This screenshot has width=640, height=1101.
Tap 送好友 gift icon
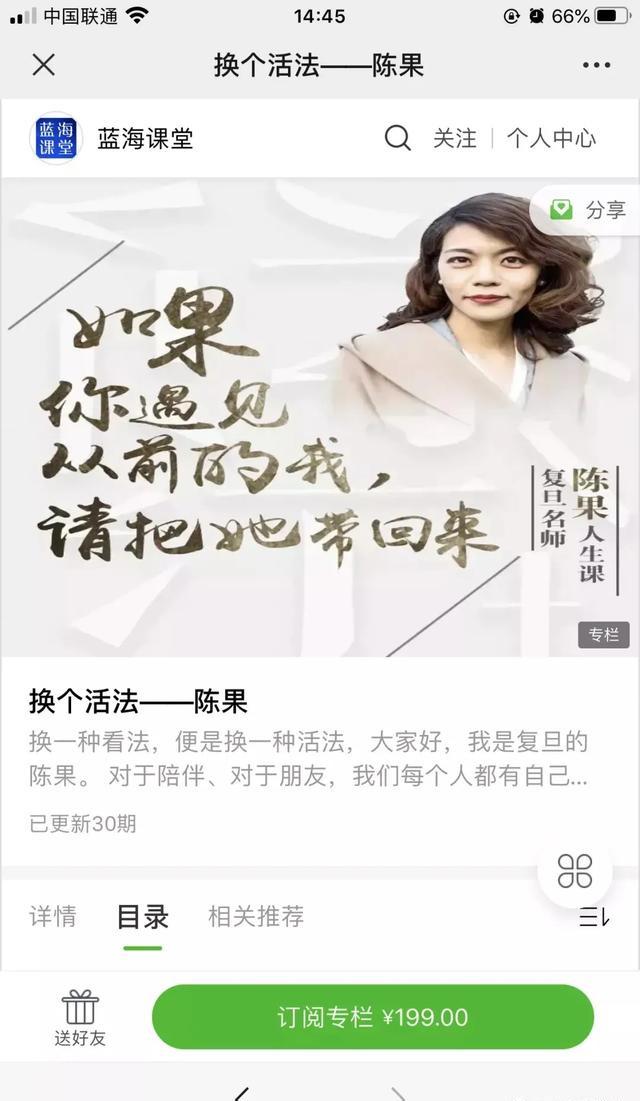click(x=80, y=1017)
